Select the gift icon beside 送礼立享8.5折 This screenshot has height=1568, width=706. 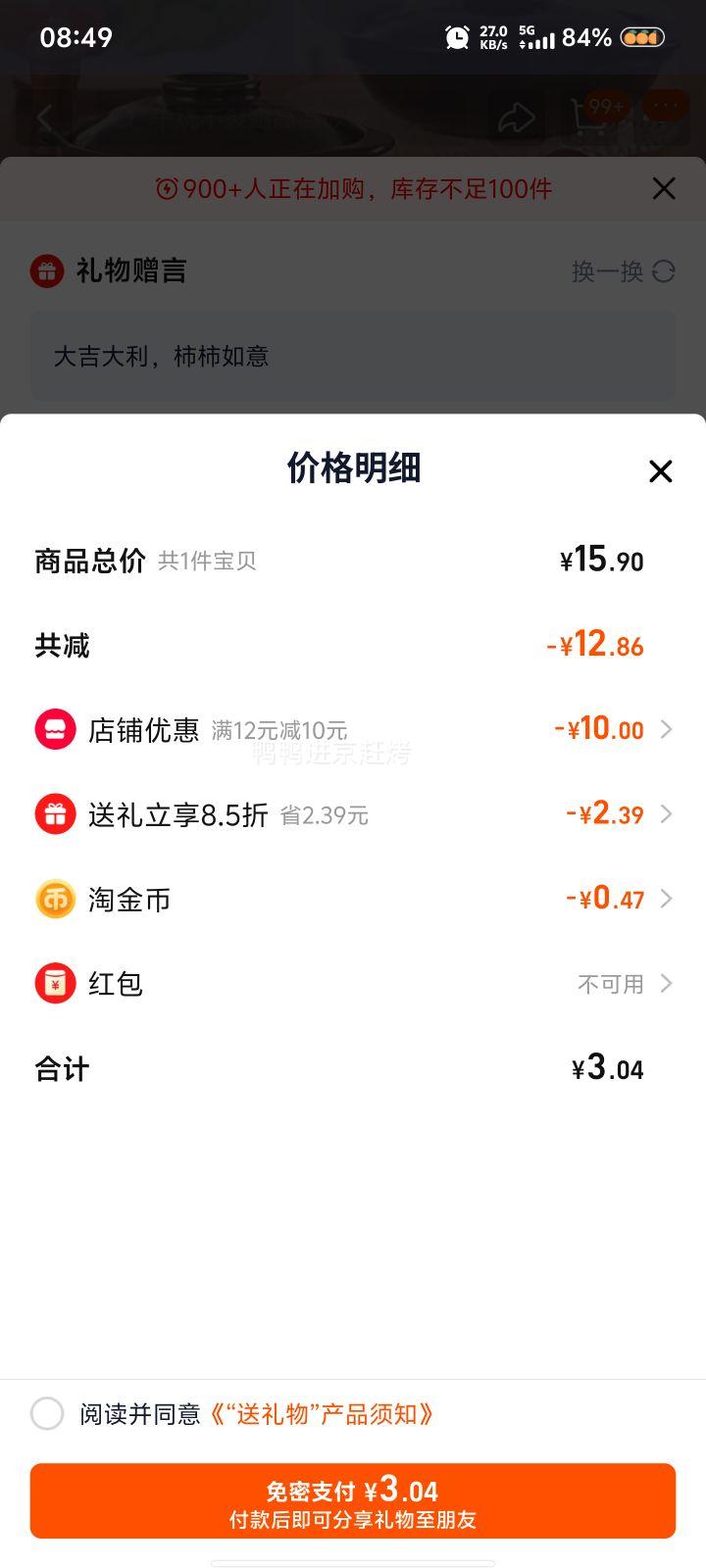[56, 814]
